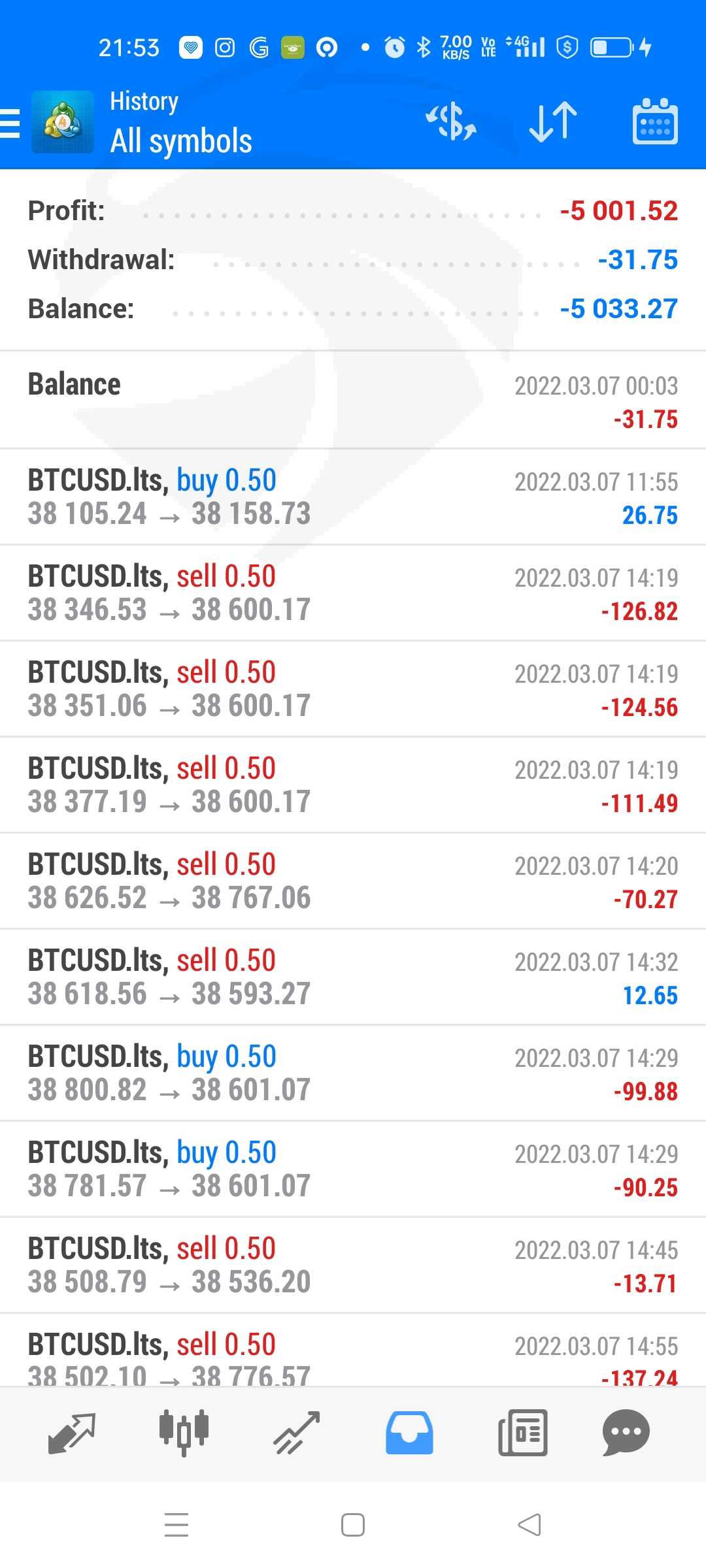706x1568 pixels.
Task: Go to the system home screen
Action: coord(353,1525)
